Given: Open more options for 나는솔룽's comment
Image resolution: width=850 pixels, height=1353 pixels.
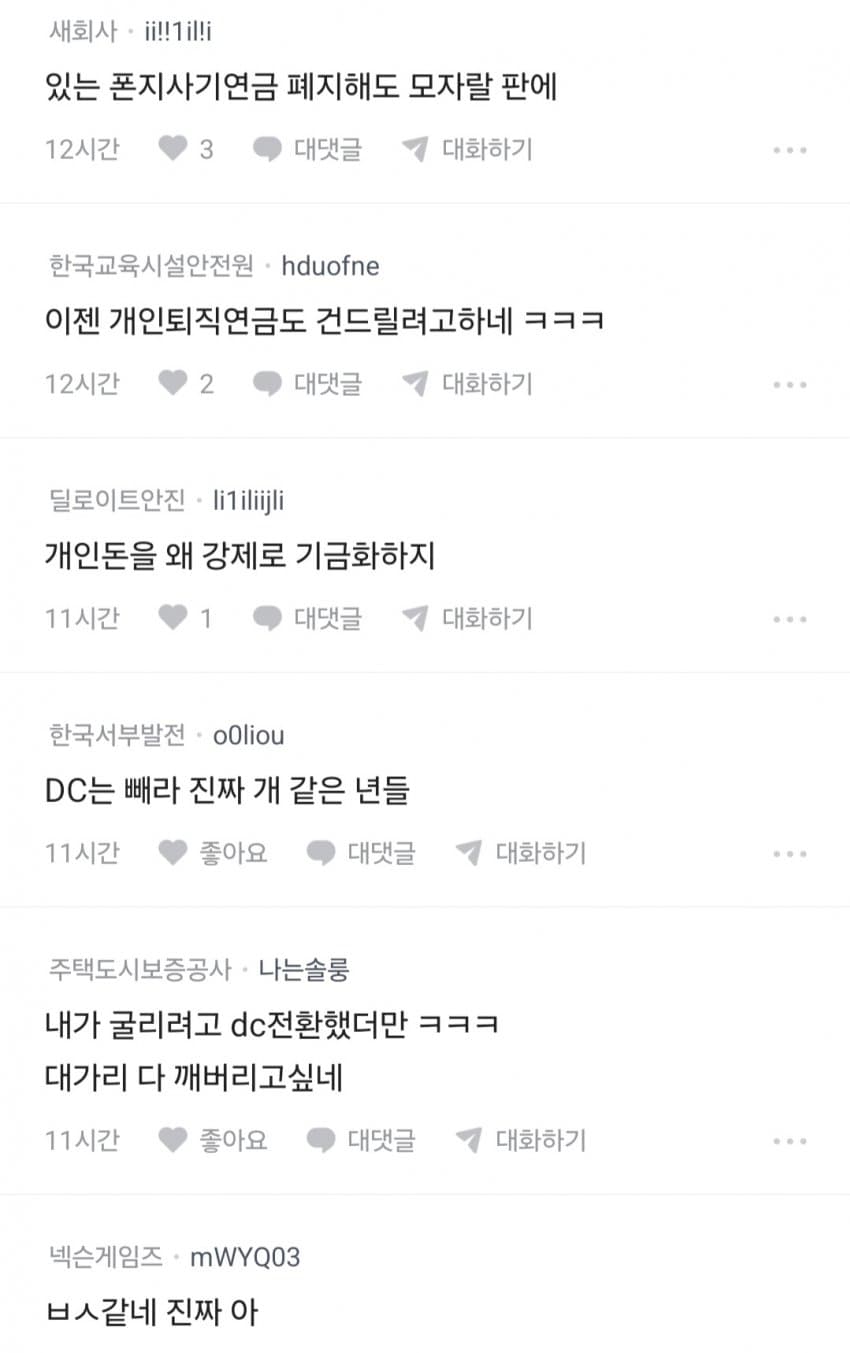Looking at the screenshot, I should [x=789, y=1141].
